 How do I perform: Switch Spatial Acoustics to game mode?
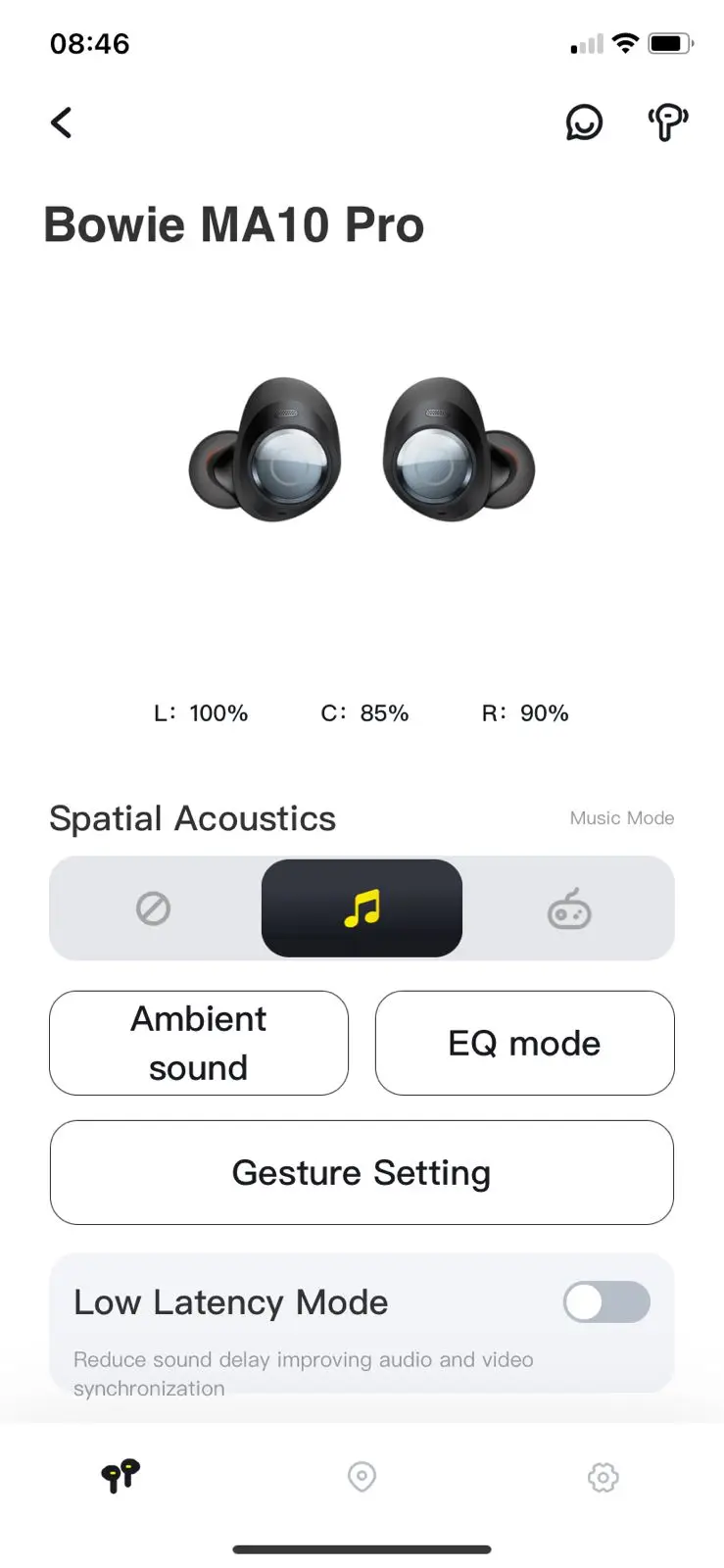click(569, 909)
